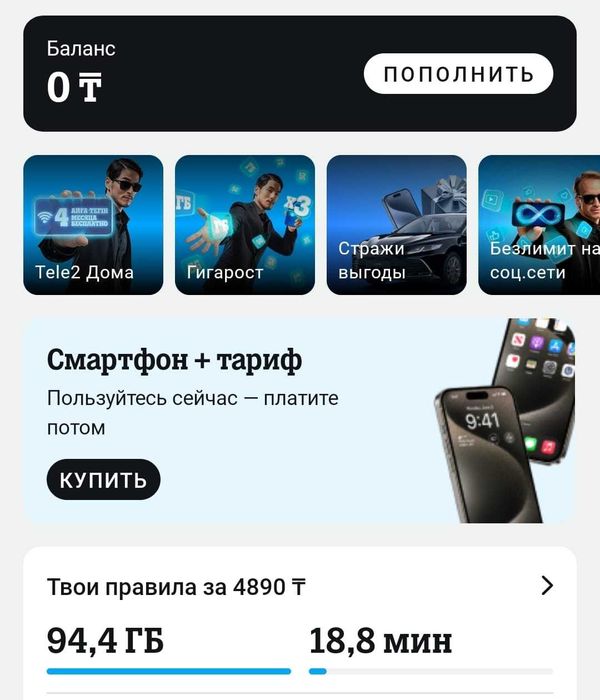Expand tariff details via the Твои правила chevron

pos(547,586)
